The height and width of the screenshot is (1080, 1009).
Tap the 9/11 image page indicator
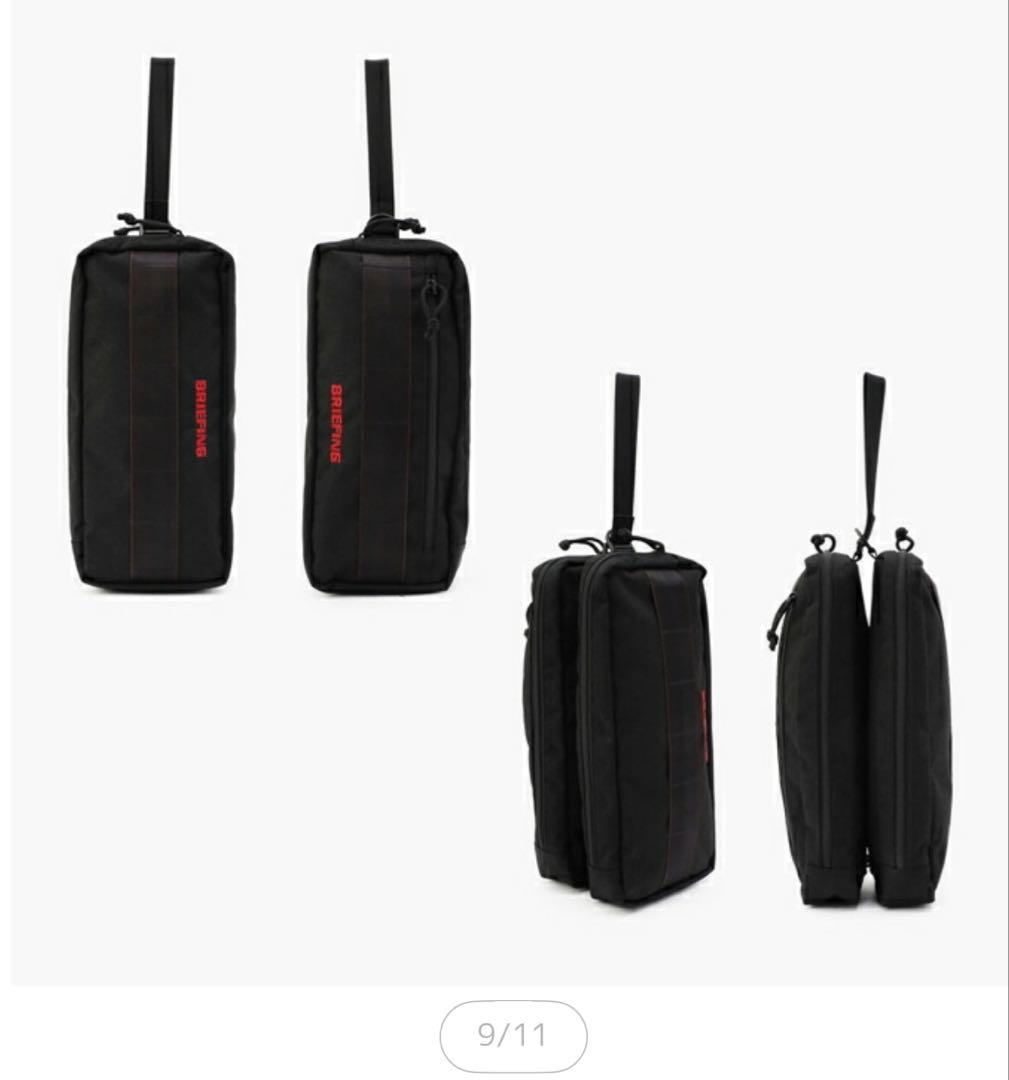513,1035
